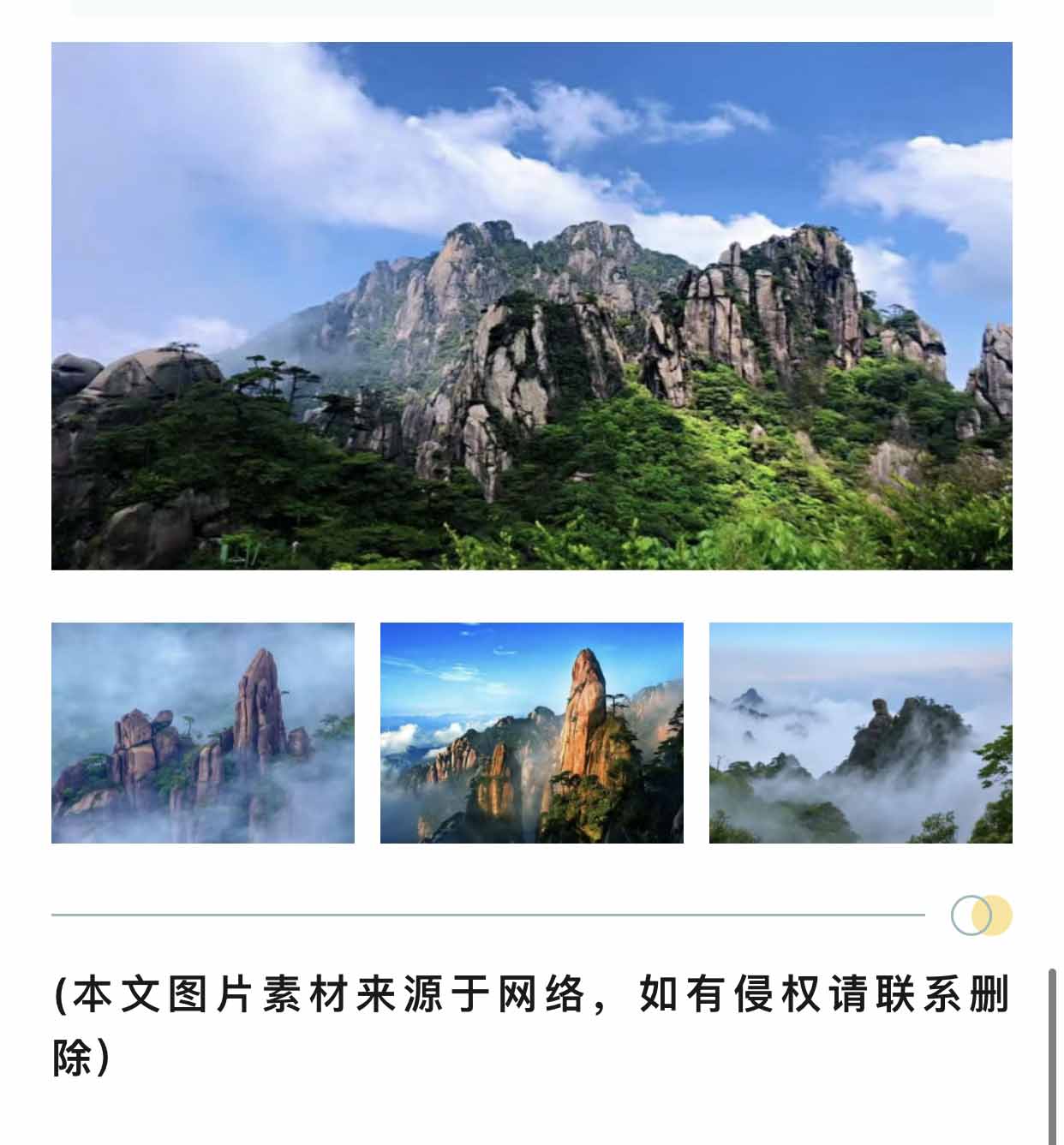Open the orange pillar peak photo under blue sky

[531, 733]
